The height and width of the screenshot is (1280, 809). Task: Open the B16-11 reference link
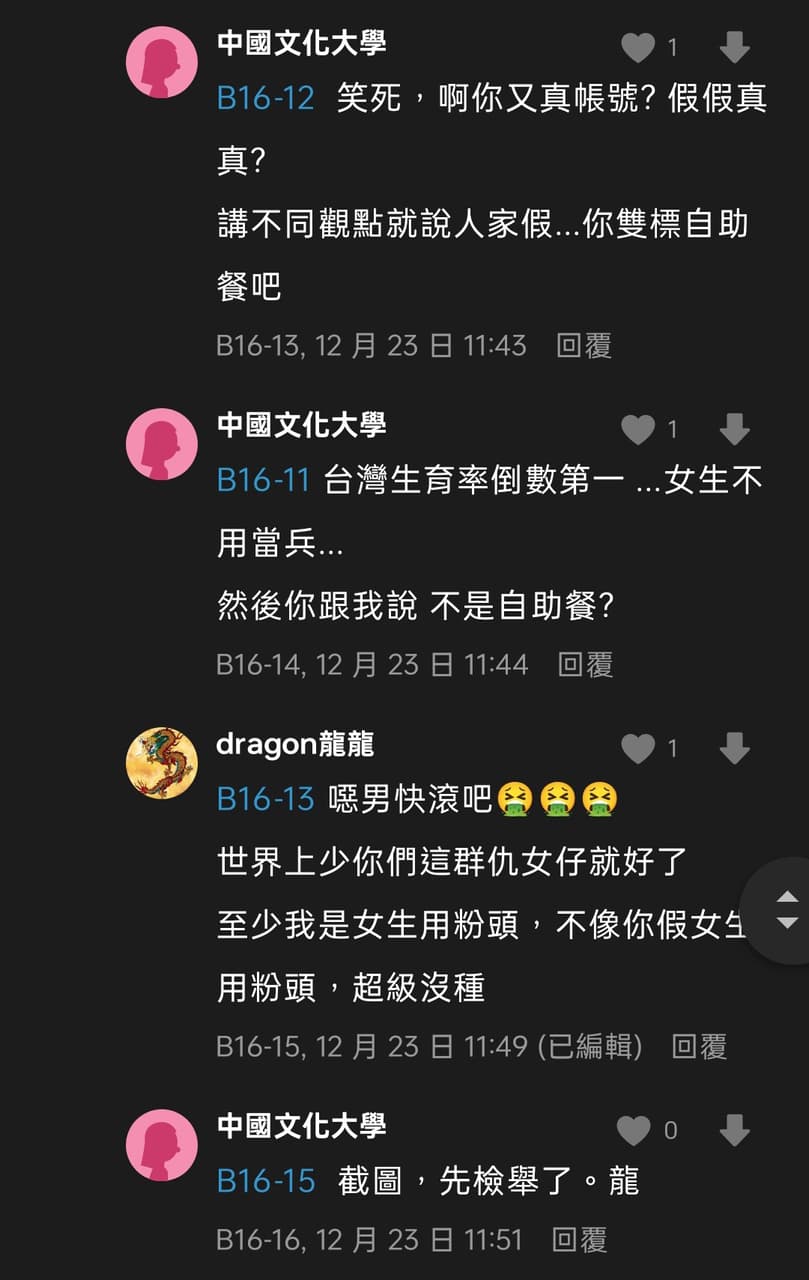tap(263, 480)
